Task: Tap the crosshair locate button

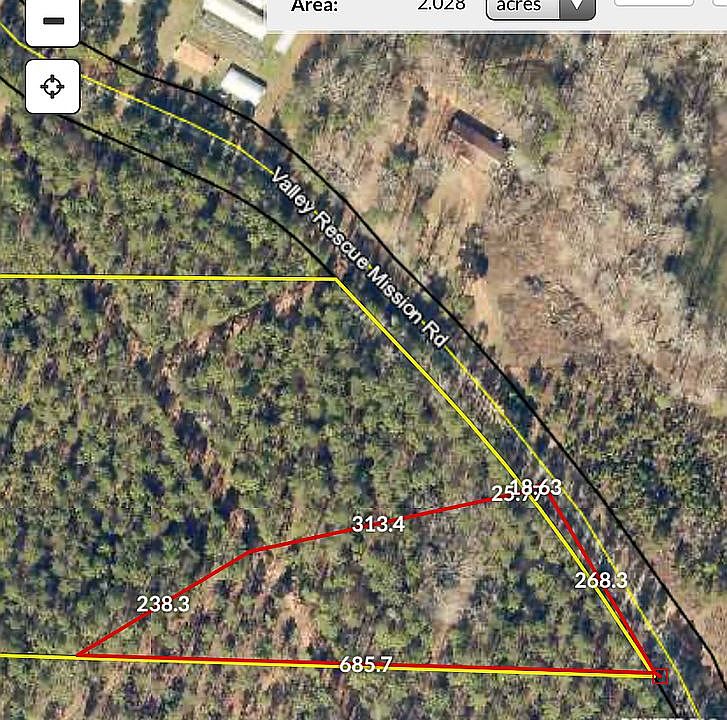Action: [52, 86]
